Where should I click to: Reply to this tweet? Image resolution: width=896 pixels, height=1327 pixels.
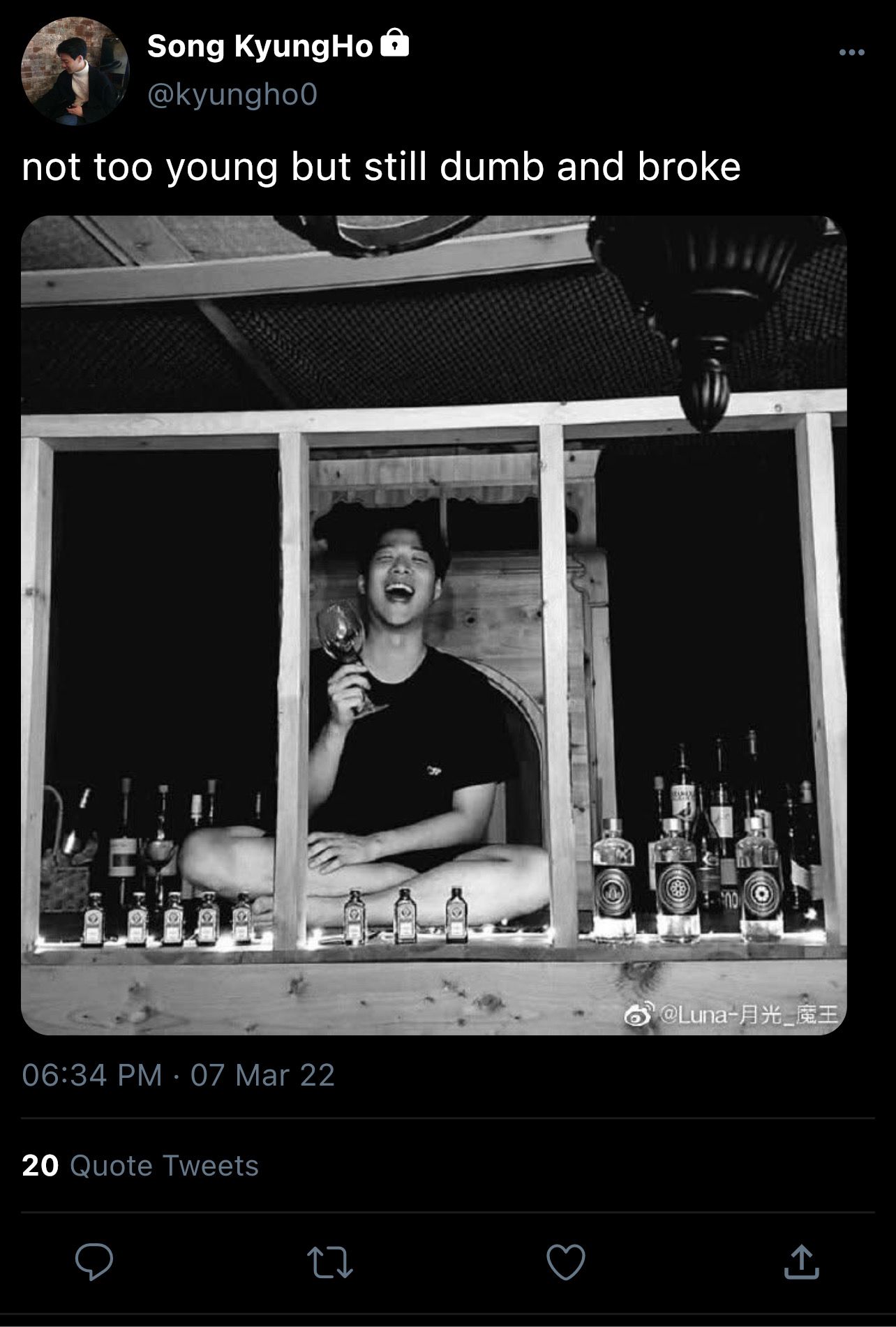tap(94, 1262)
